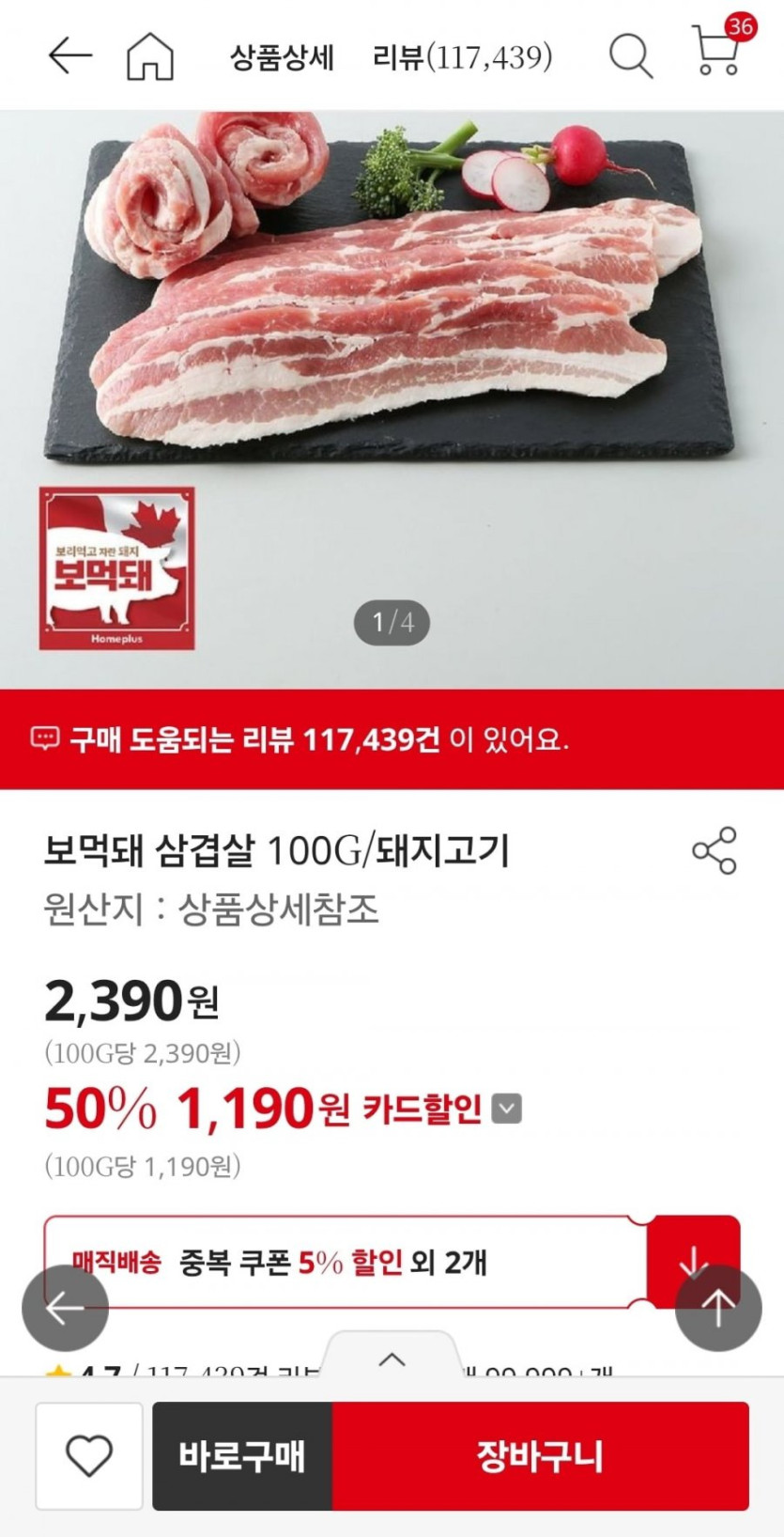Image resolution: width=784 pixels, height=1537 pixels.
Task: Add to cart with 장바구니
Action: (x=540, y=1456)
